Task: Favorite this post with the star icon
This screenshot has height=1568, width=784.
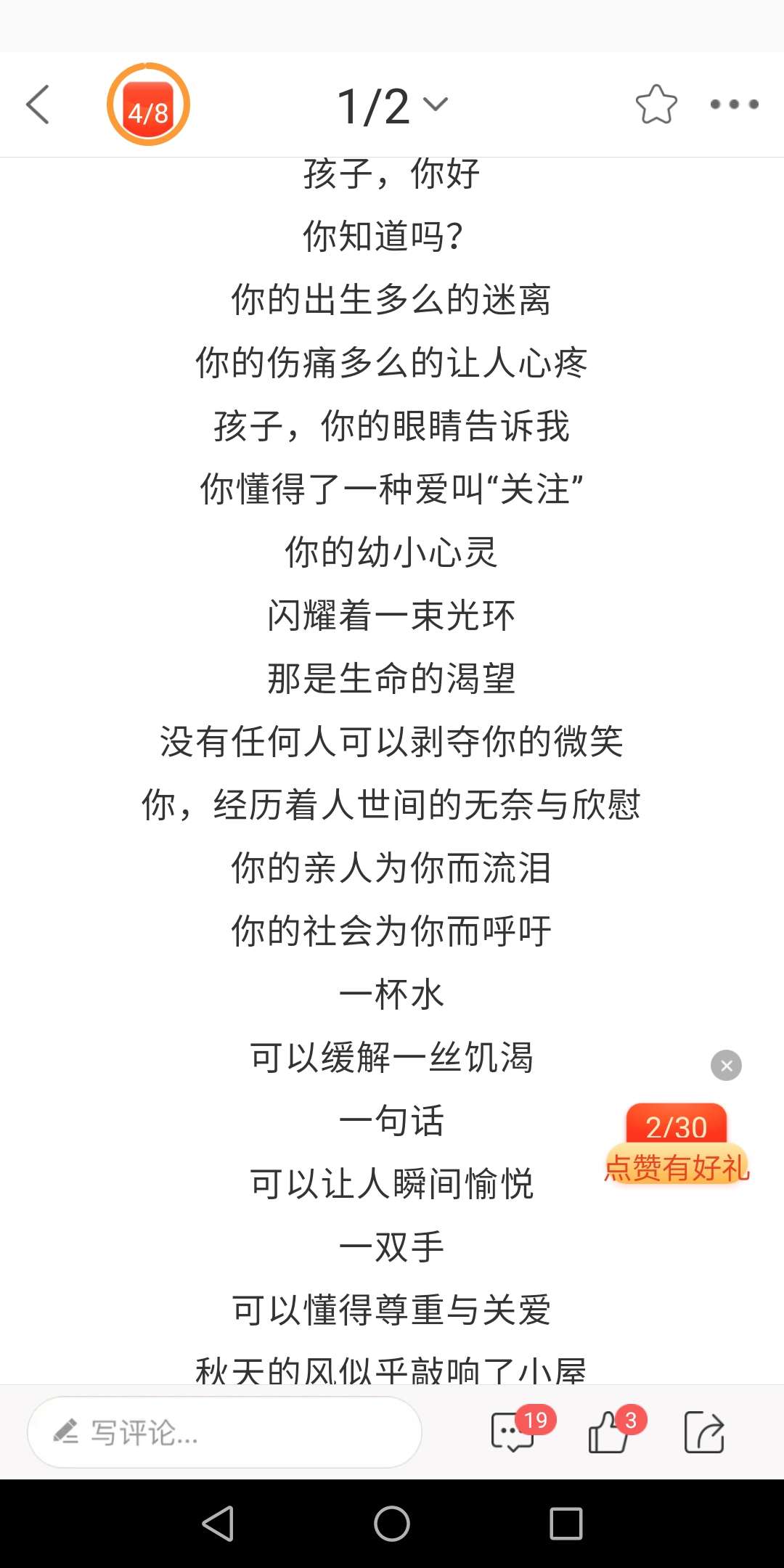Action: click(x=656, y=105)
